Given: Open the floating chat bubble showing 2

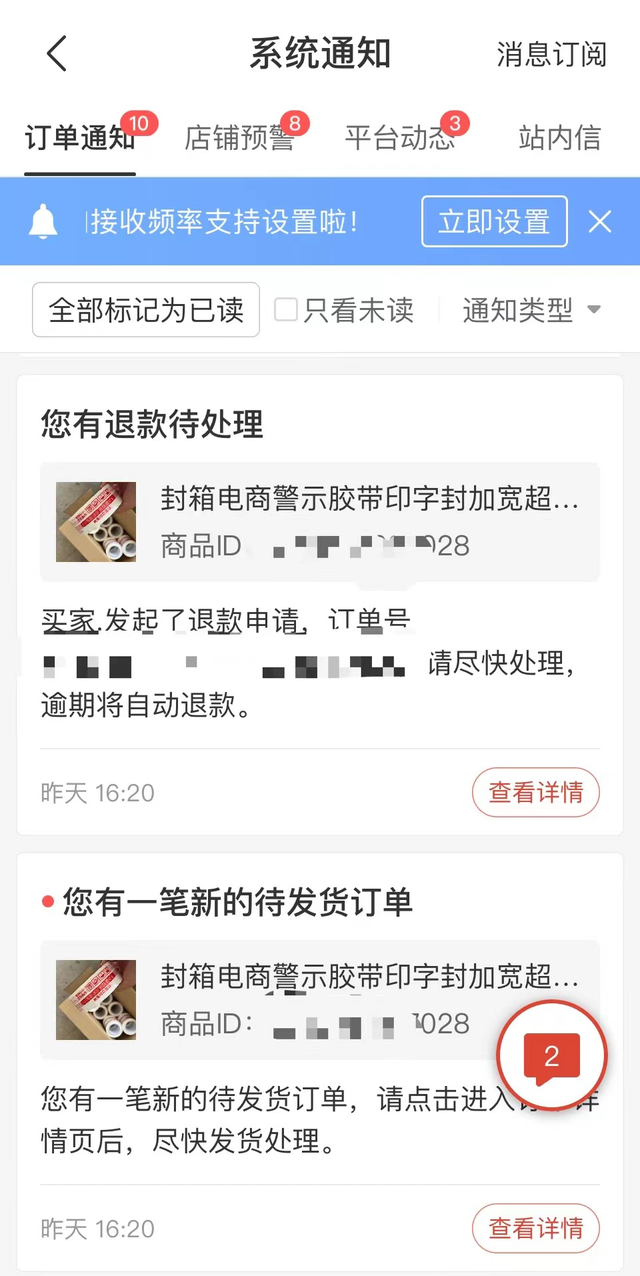Looking at the screenshot, I should tap(552, 1056).
